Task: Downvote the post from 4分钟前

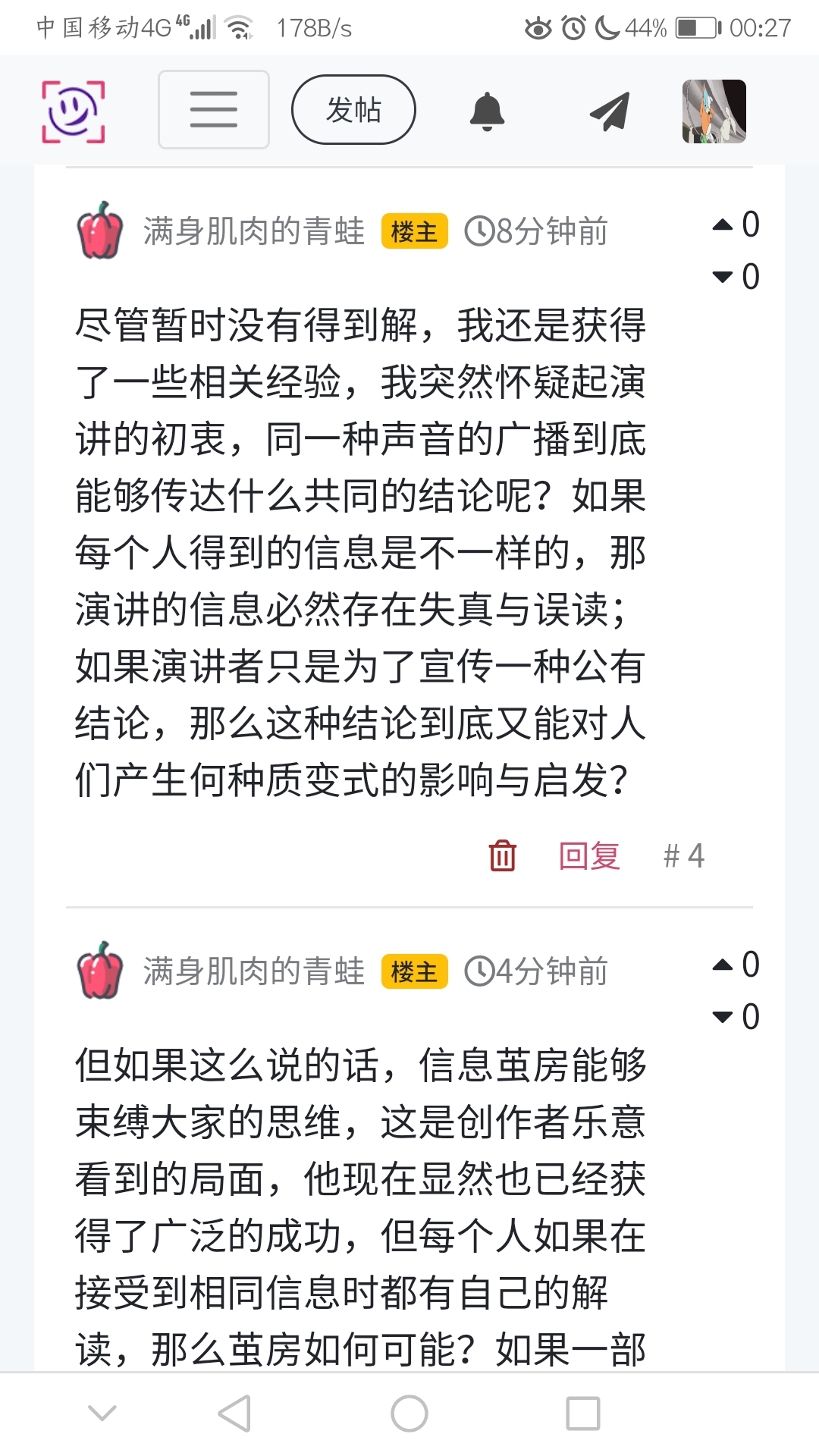Action: [x=723, y=1017]
